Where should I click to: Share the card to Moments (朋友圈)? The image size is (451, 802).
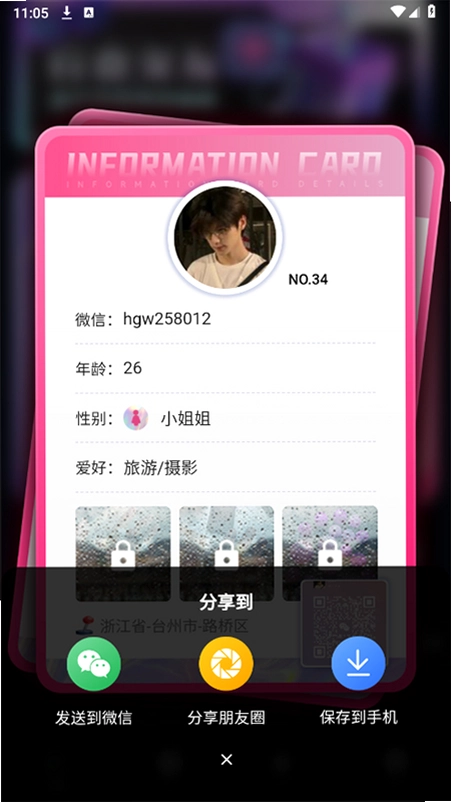pyautogui.click(x=226, y=664)
